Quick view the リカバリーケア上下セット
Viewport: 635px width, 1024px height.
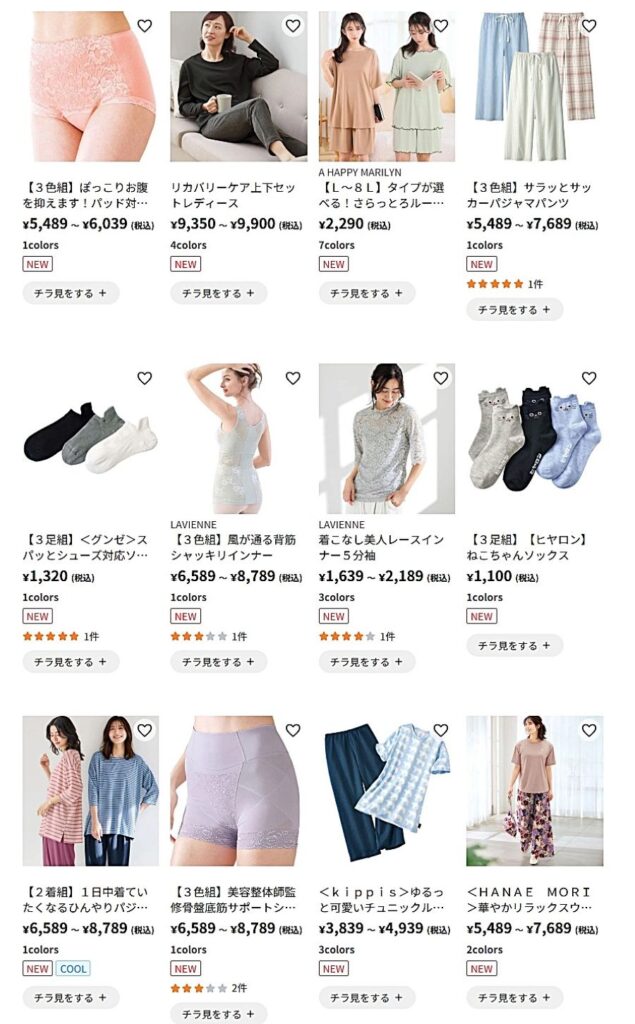(219, 293)
